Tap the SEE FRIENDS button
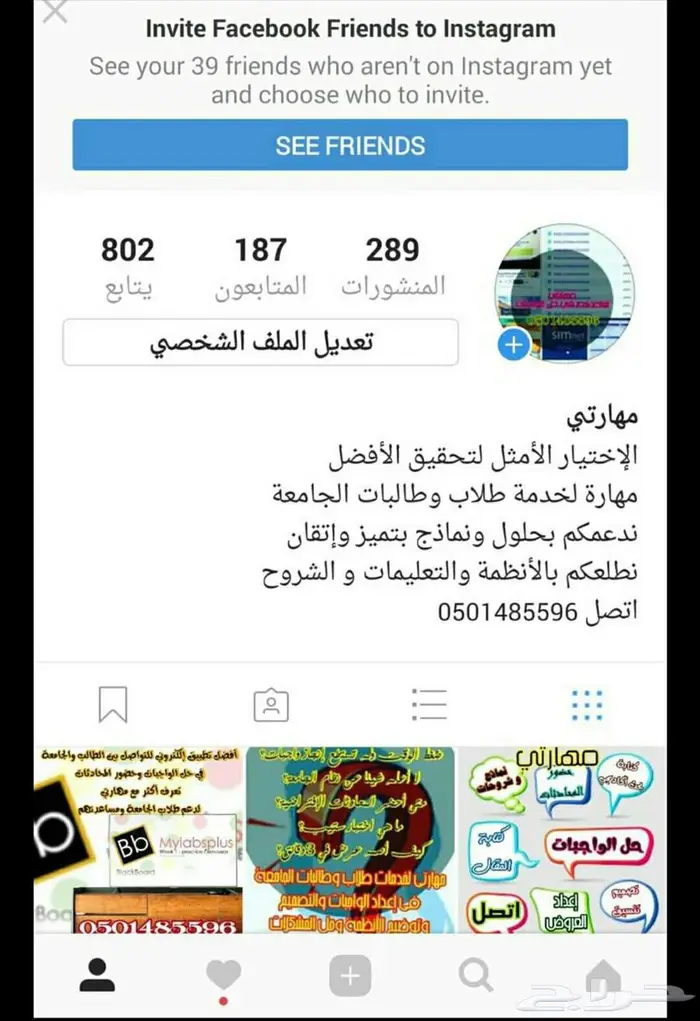 click(x=350, y=145)
